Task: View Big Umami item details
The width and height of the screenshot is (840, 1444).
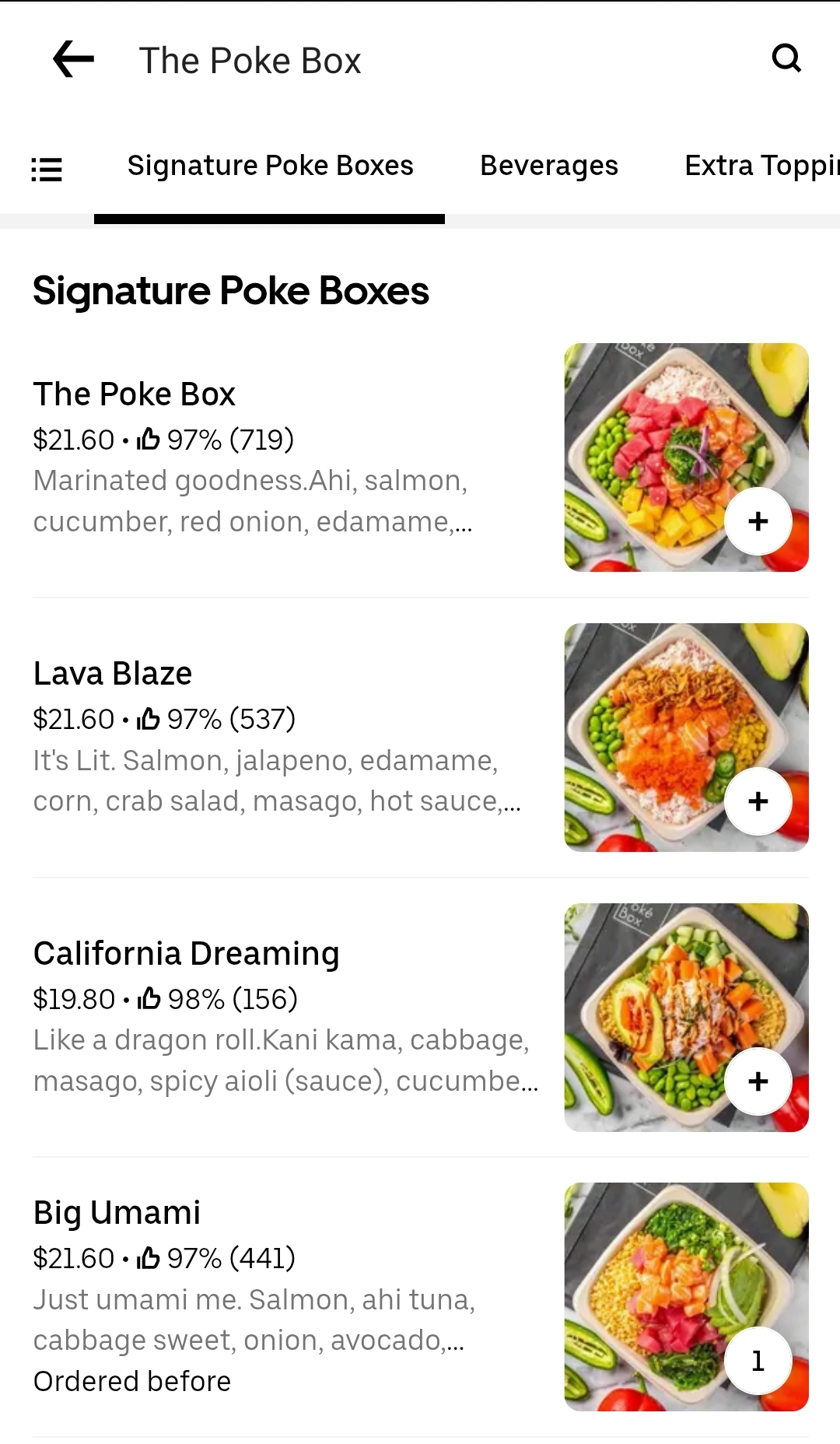Action: click(x=117, y=1213)
